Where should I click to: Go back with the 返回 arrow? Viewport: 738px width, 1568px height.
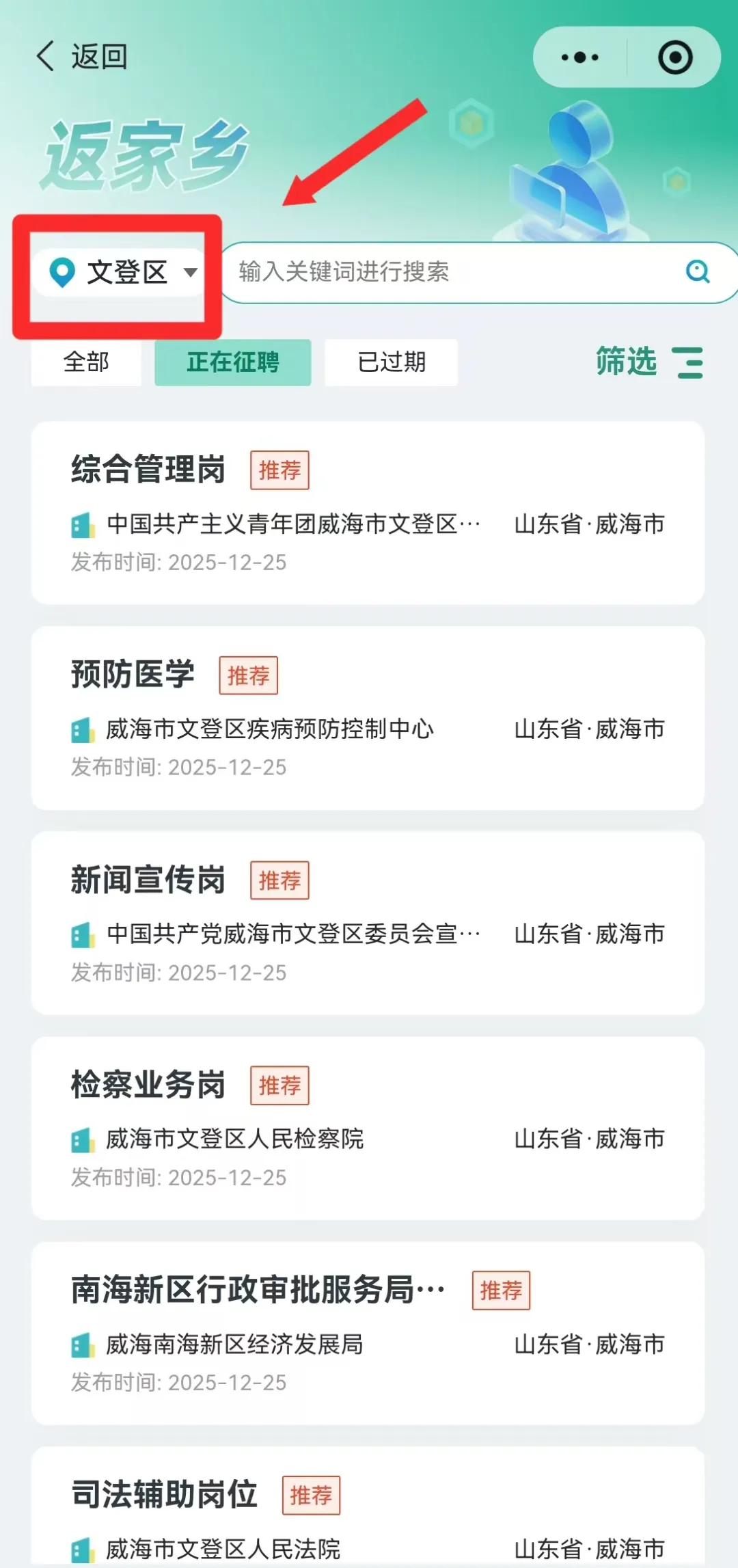[x=81, y=57]
